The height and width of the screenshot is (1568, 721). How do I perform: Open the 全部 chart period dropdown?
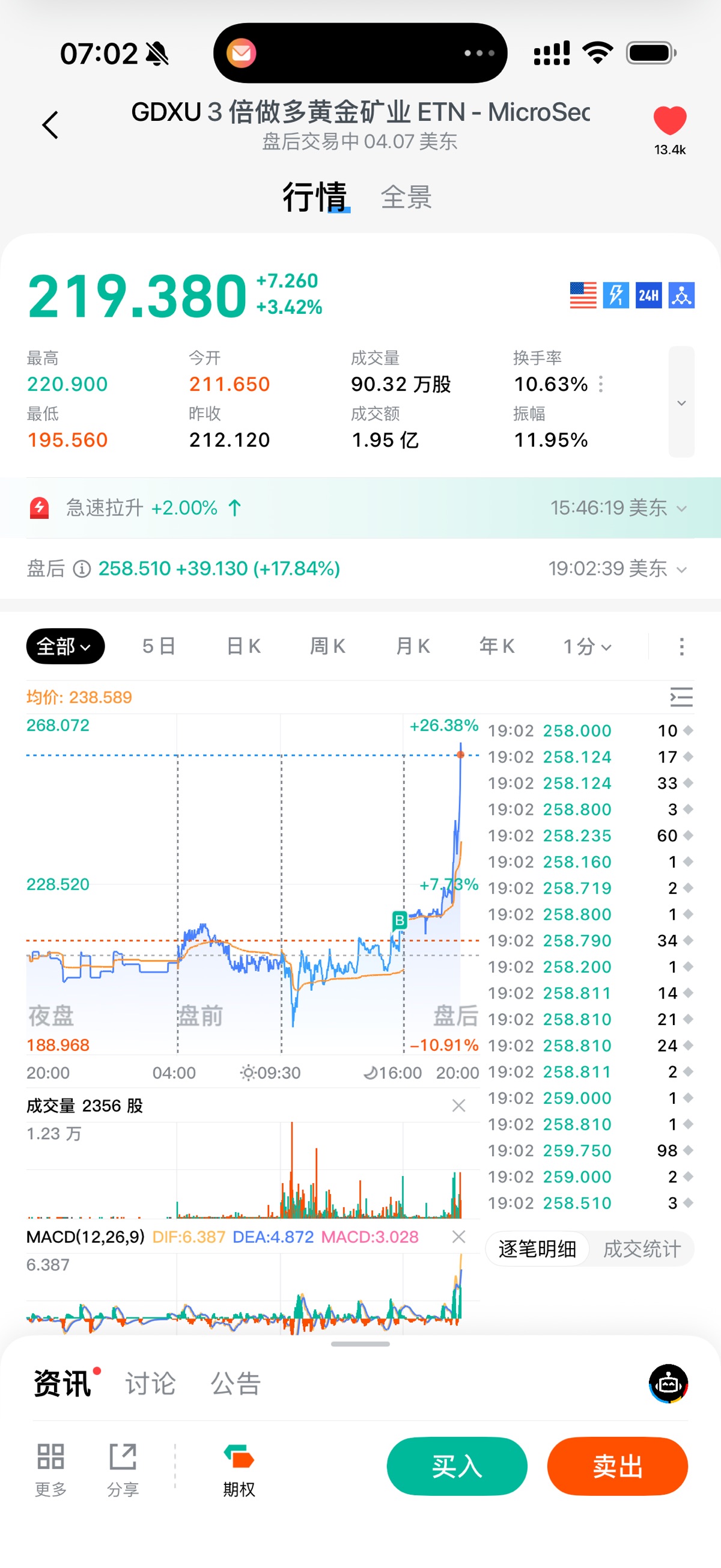click(64, 646)
